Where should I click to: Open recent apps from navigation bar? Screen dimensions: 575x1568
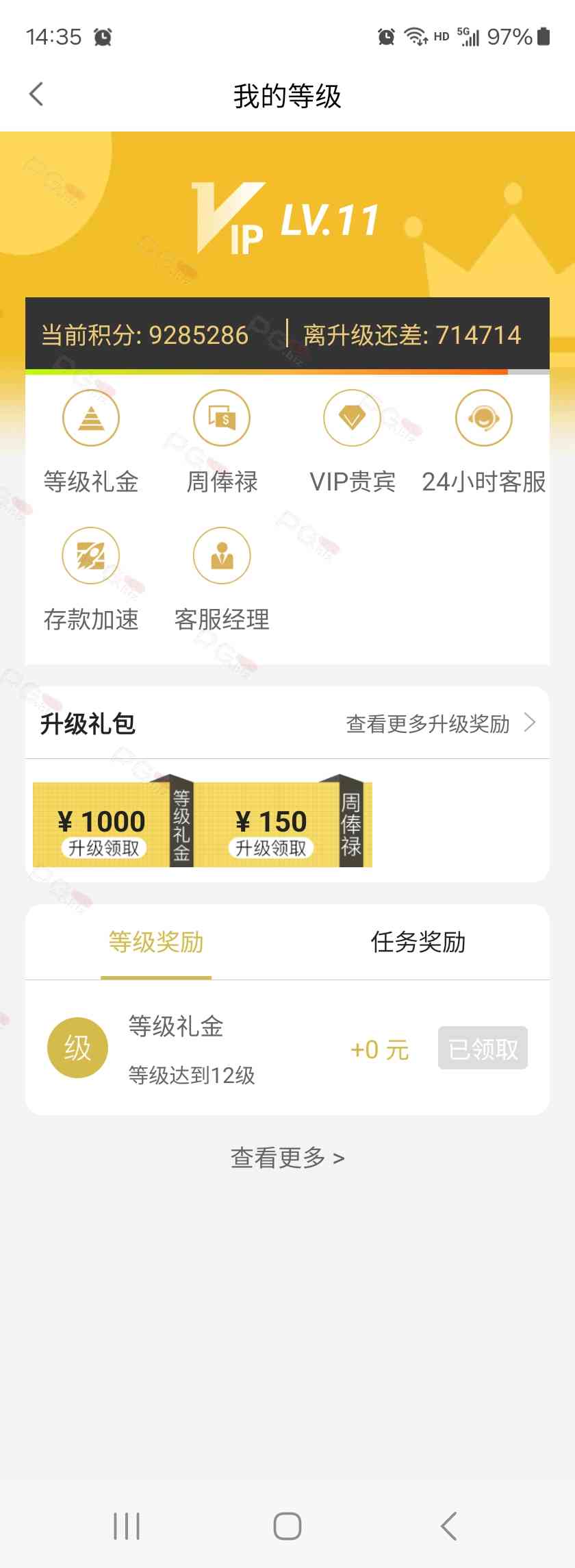pyautogui.click(x=127, y=1526)
